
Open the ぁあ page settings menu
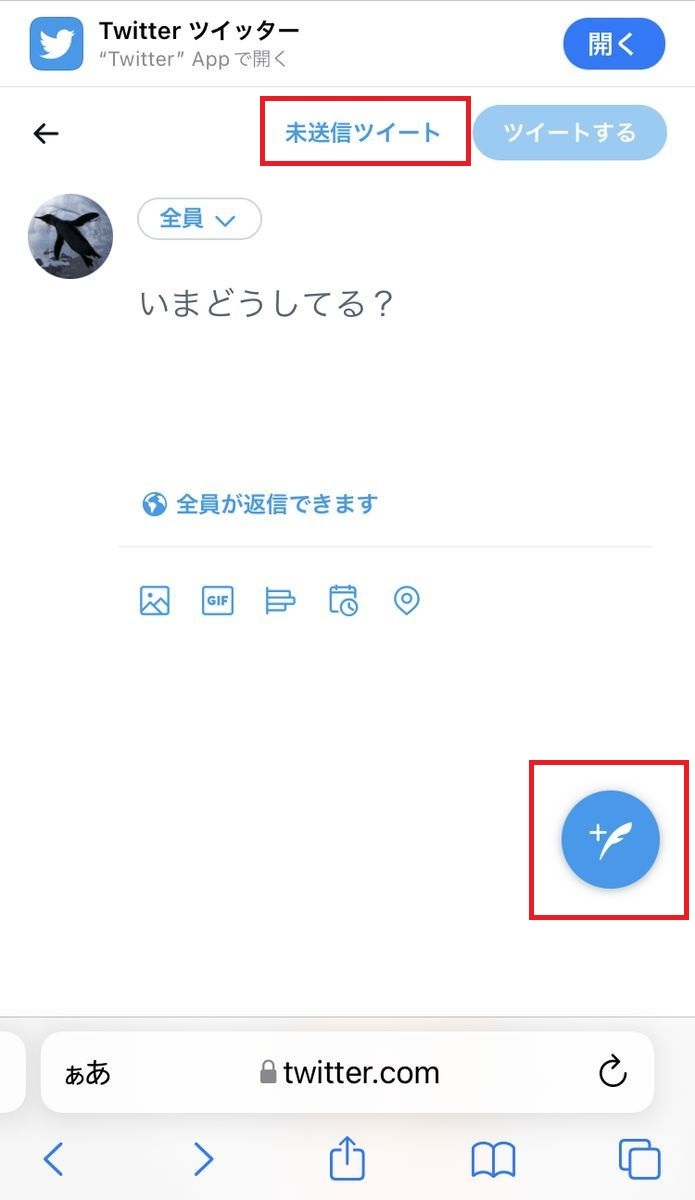(87, 1074)
